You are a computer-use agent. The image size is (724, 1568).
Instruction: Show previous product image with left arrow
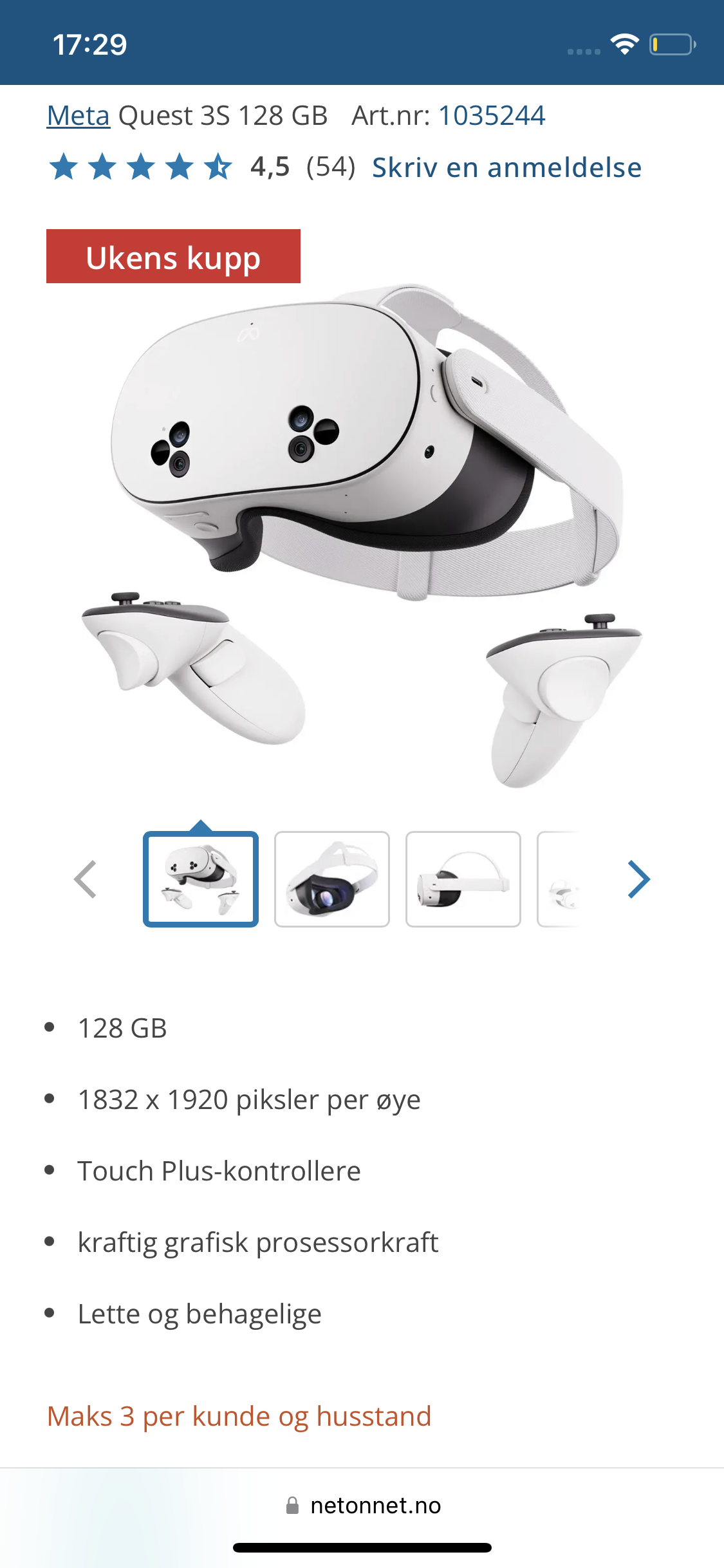86,879
